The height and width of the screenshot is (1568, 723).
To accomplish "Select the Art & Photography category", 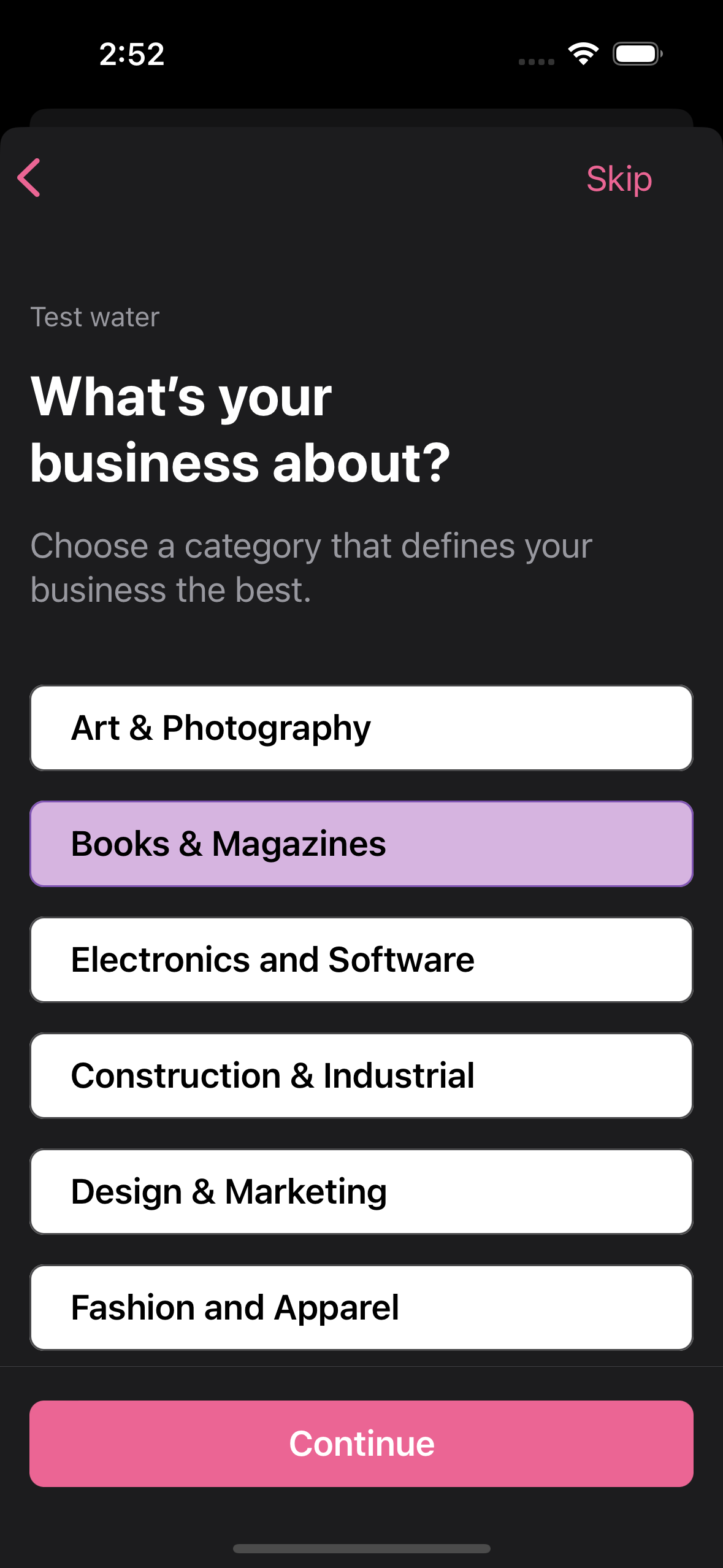I will pos(361,728).
